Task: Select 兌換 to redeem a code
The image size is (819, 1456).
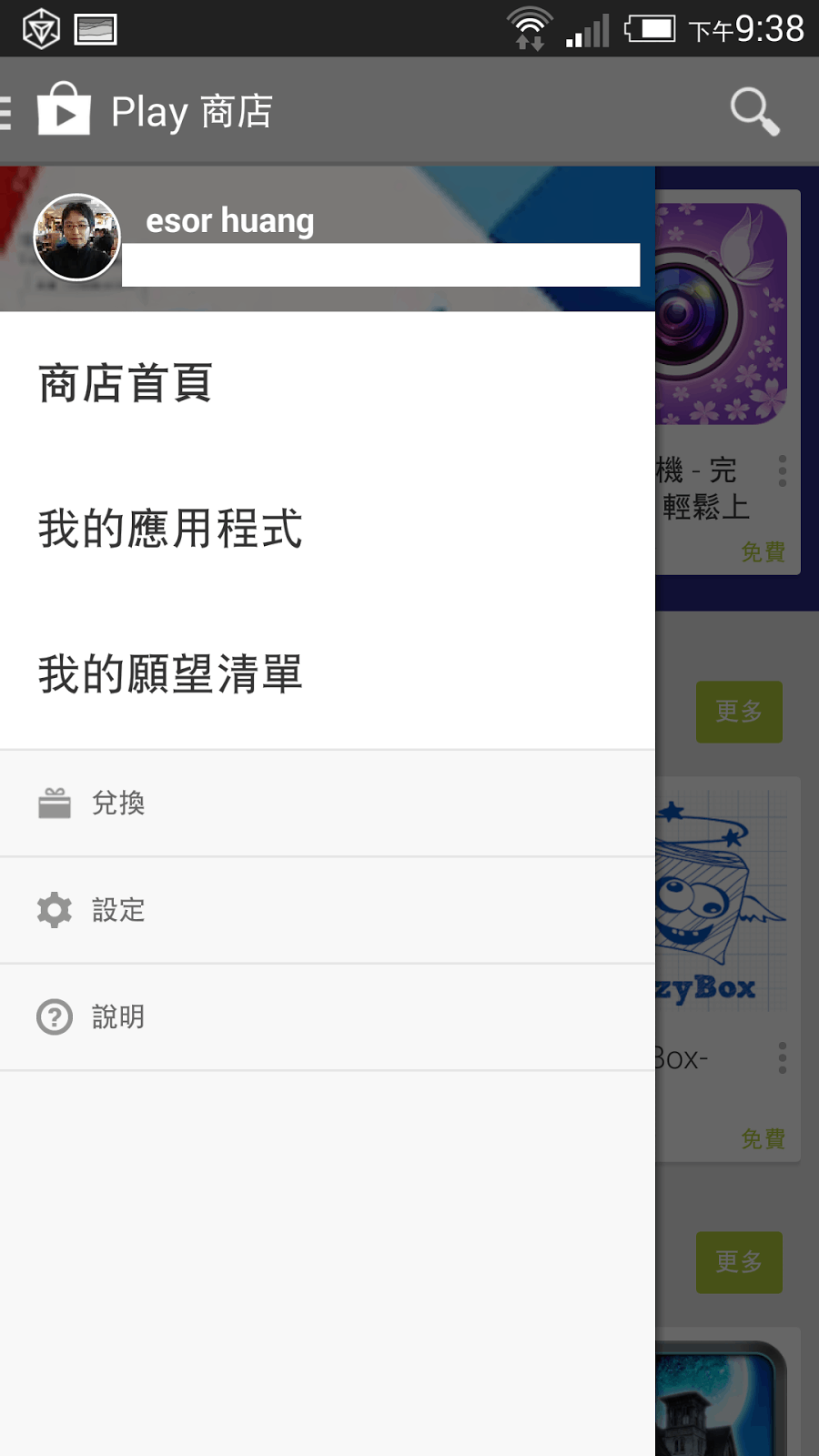Action: pos(328,804)
